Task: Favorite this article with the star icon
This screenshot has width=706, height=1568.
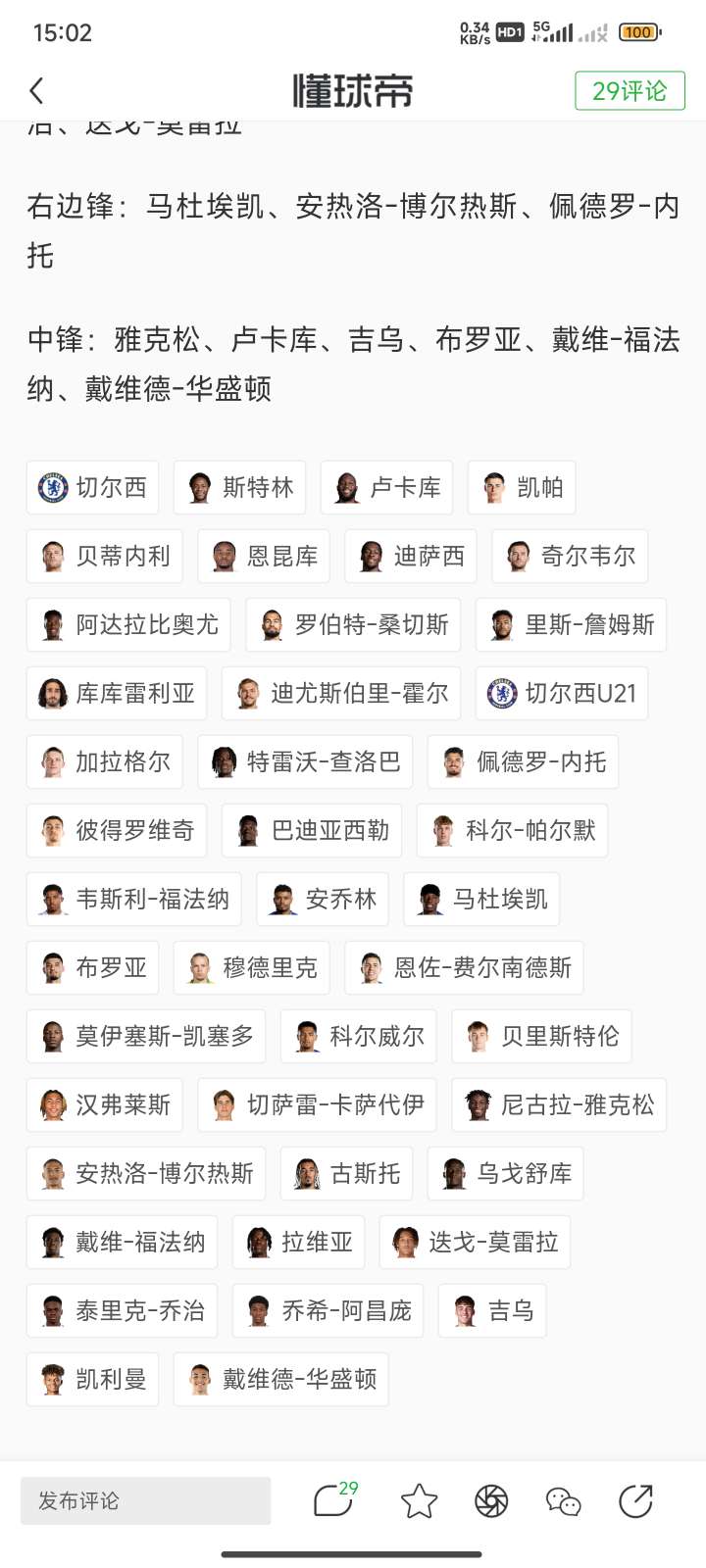Action: pyautogui.click(x=419, y=1500)
